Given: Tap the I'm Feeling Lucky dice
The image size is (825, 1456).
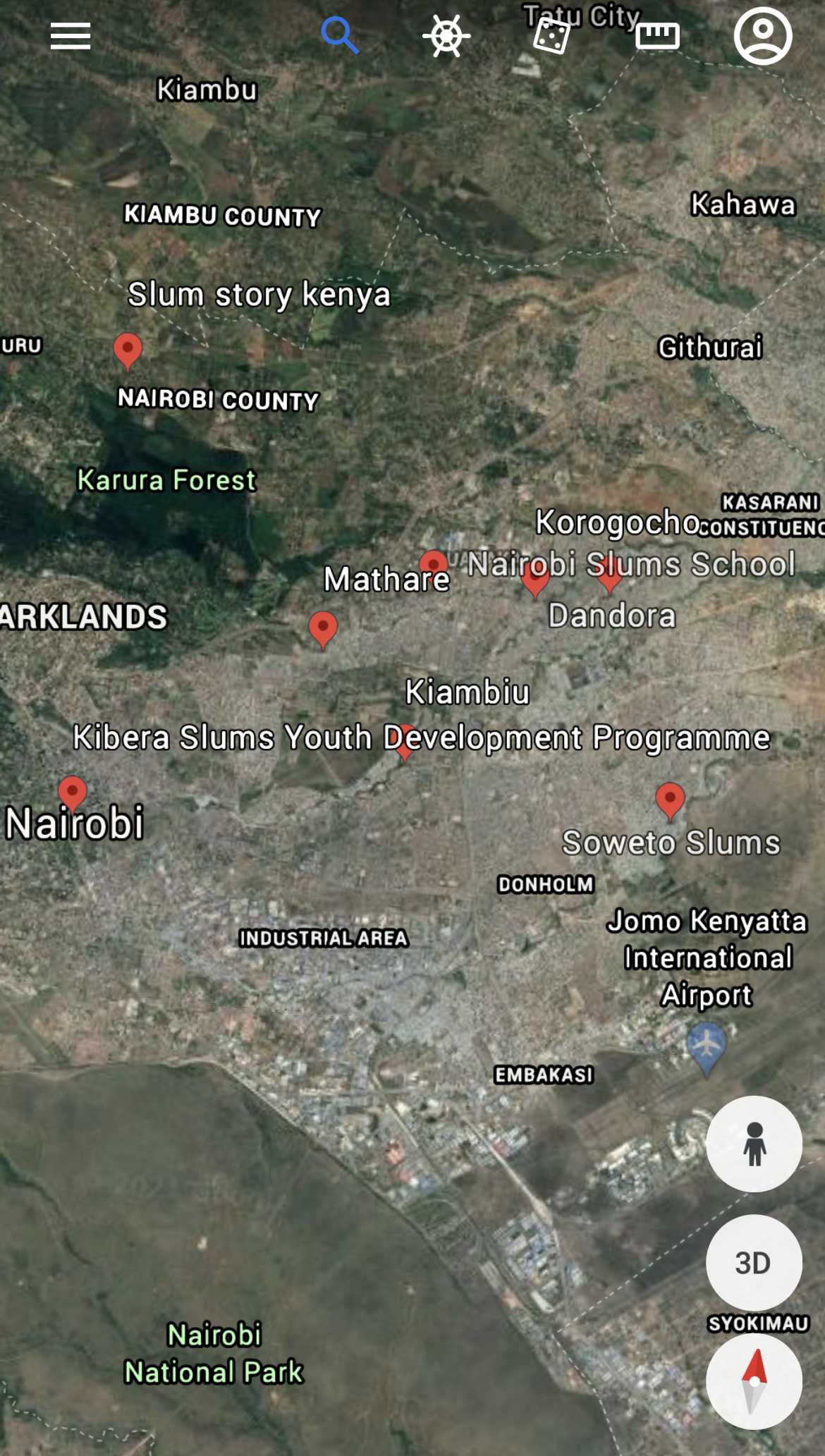Looking at the screenshot, I should click(x=551, y=36).
